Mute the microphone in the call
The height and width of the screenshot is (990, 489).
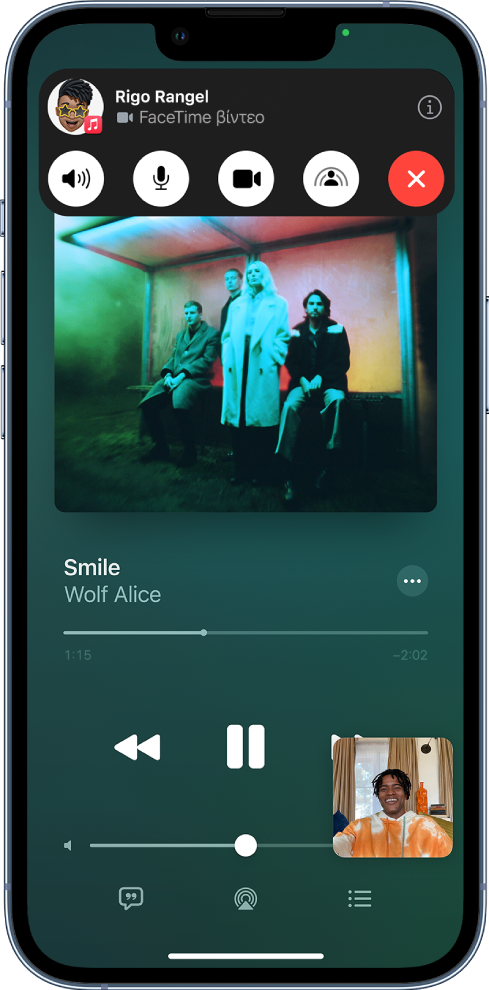161,179
